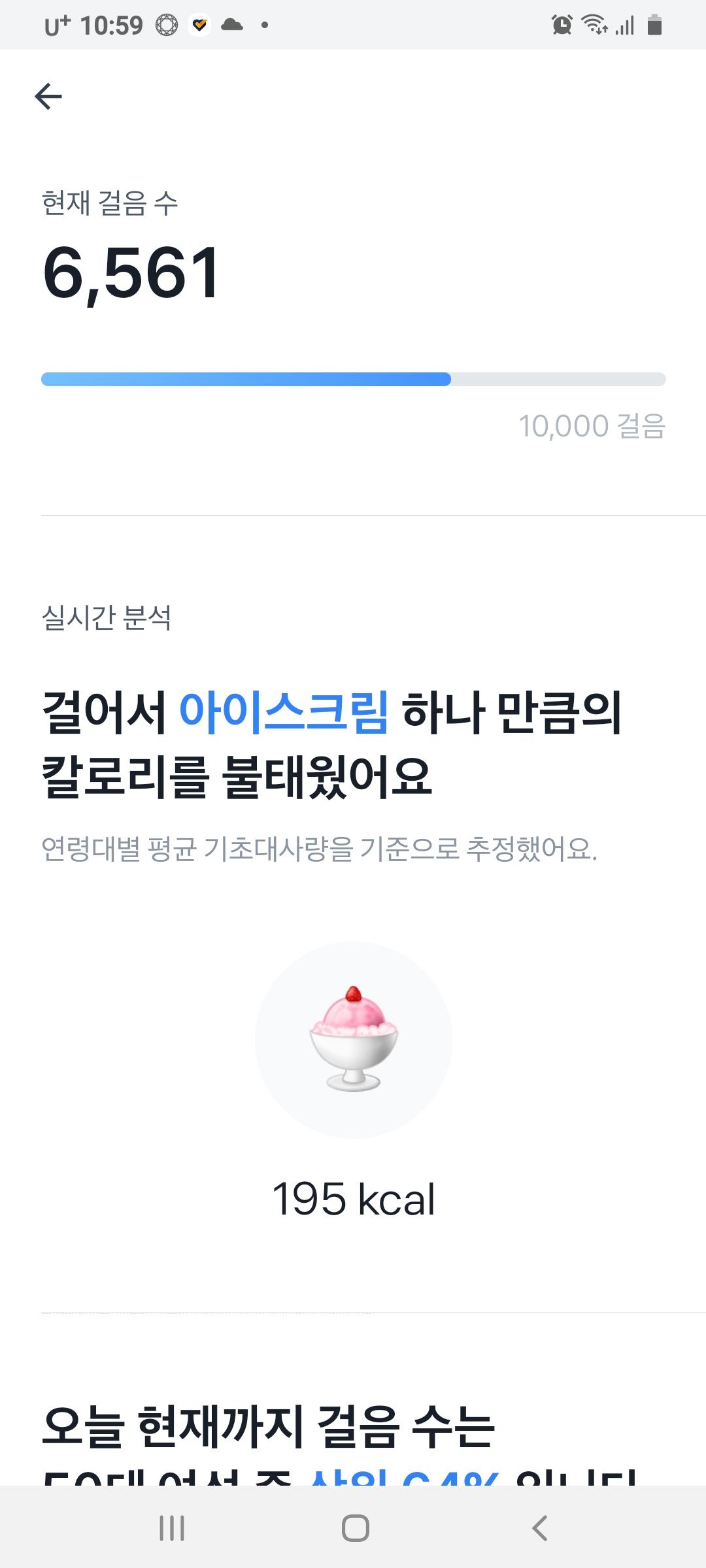Image resolution: width=706 pixels, height=1568 pixels.
Task: Go back using the top arrow
Action: [48, 97]
